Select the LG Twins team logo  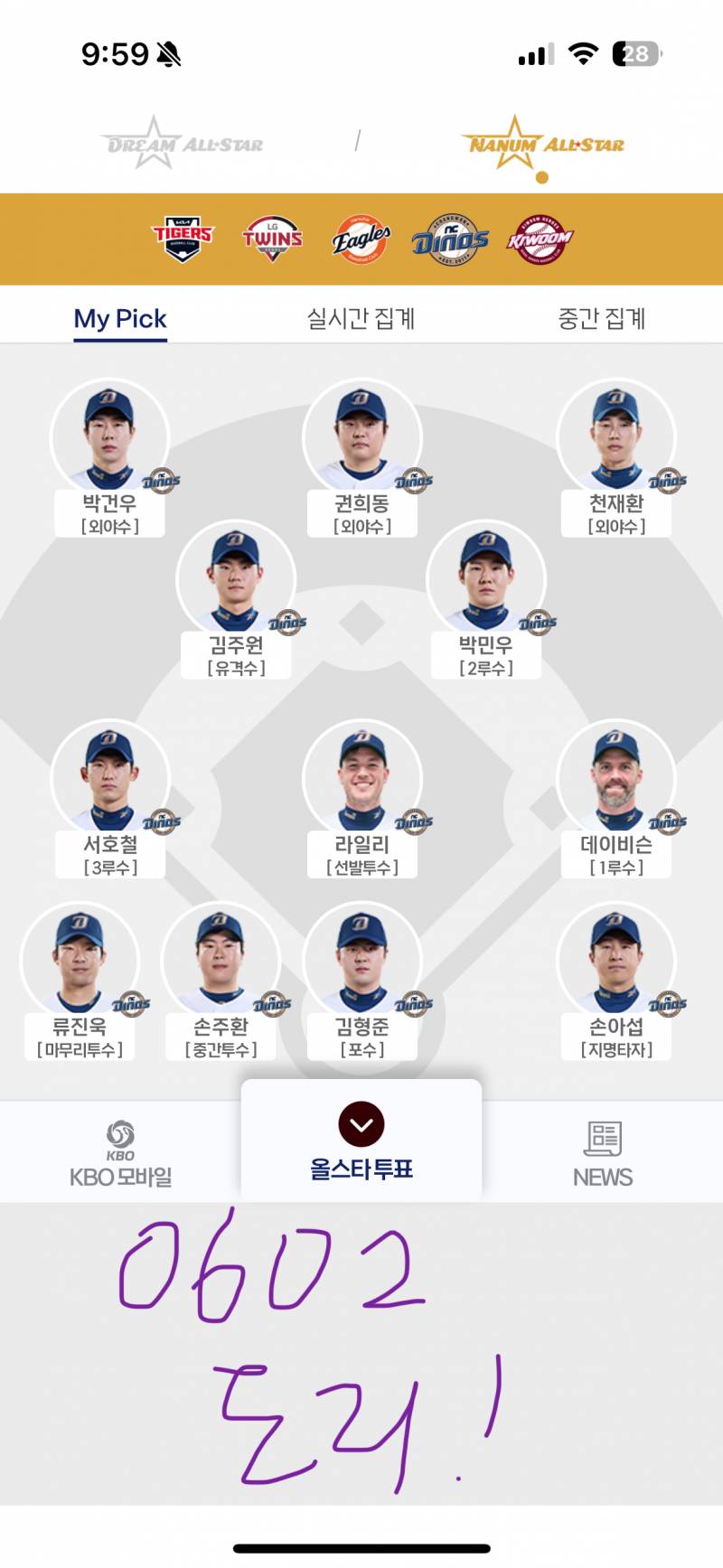[272, 239]
